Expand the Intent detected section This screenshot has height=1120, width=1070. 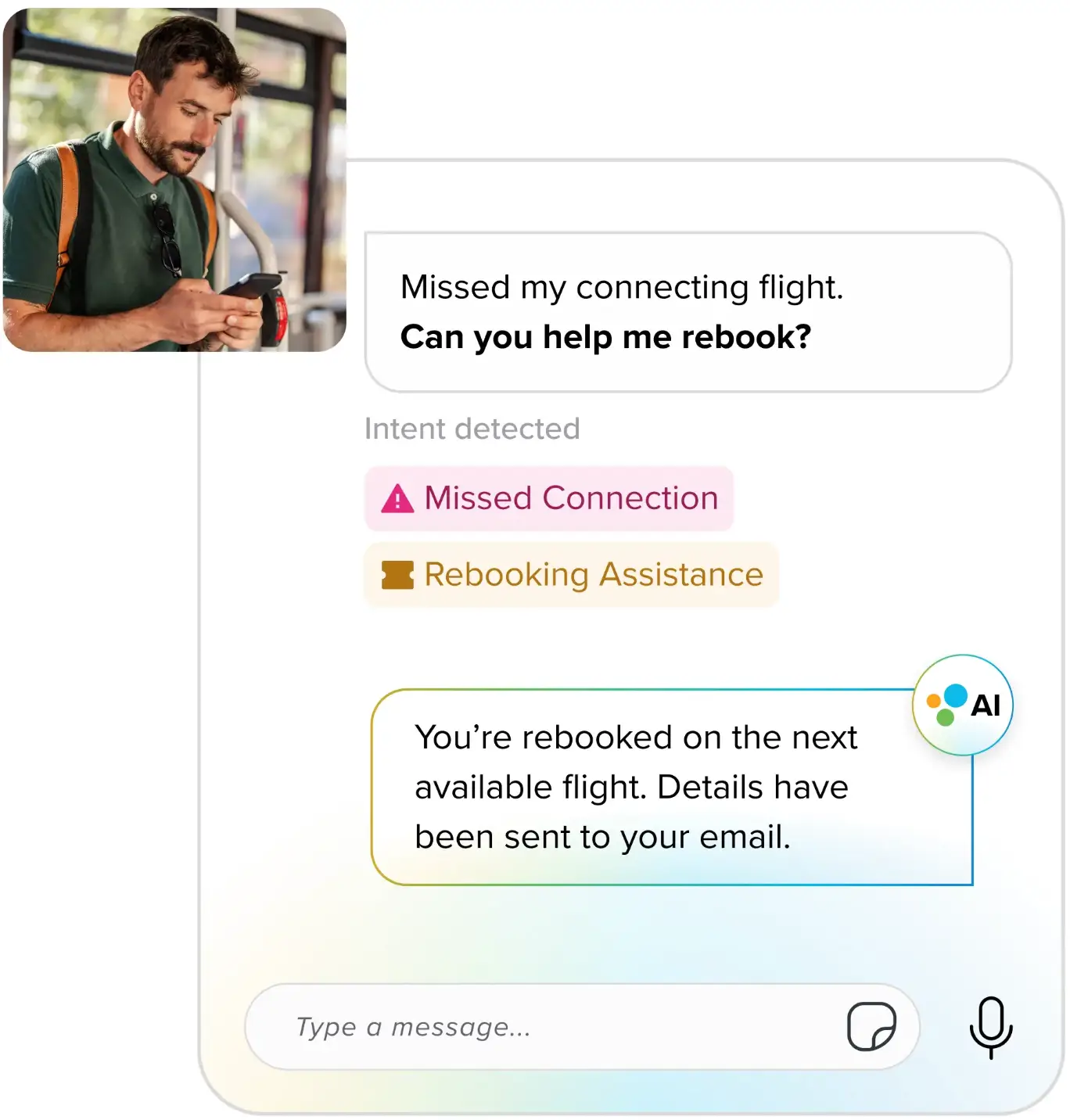pyautogui.click(x=472, y=429)
